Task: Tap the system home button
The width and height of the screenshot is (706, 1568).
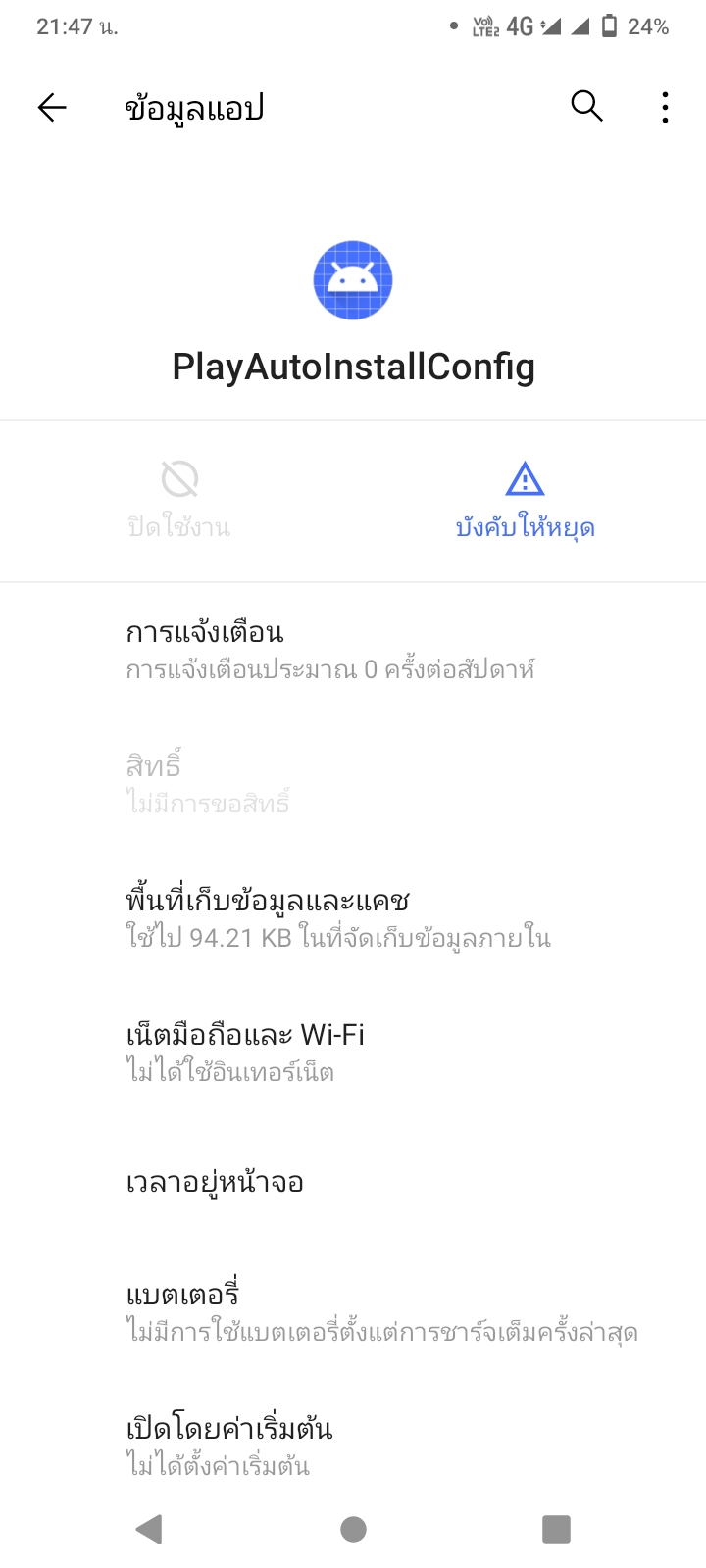Action: [353, 1529]
